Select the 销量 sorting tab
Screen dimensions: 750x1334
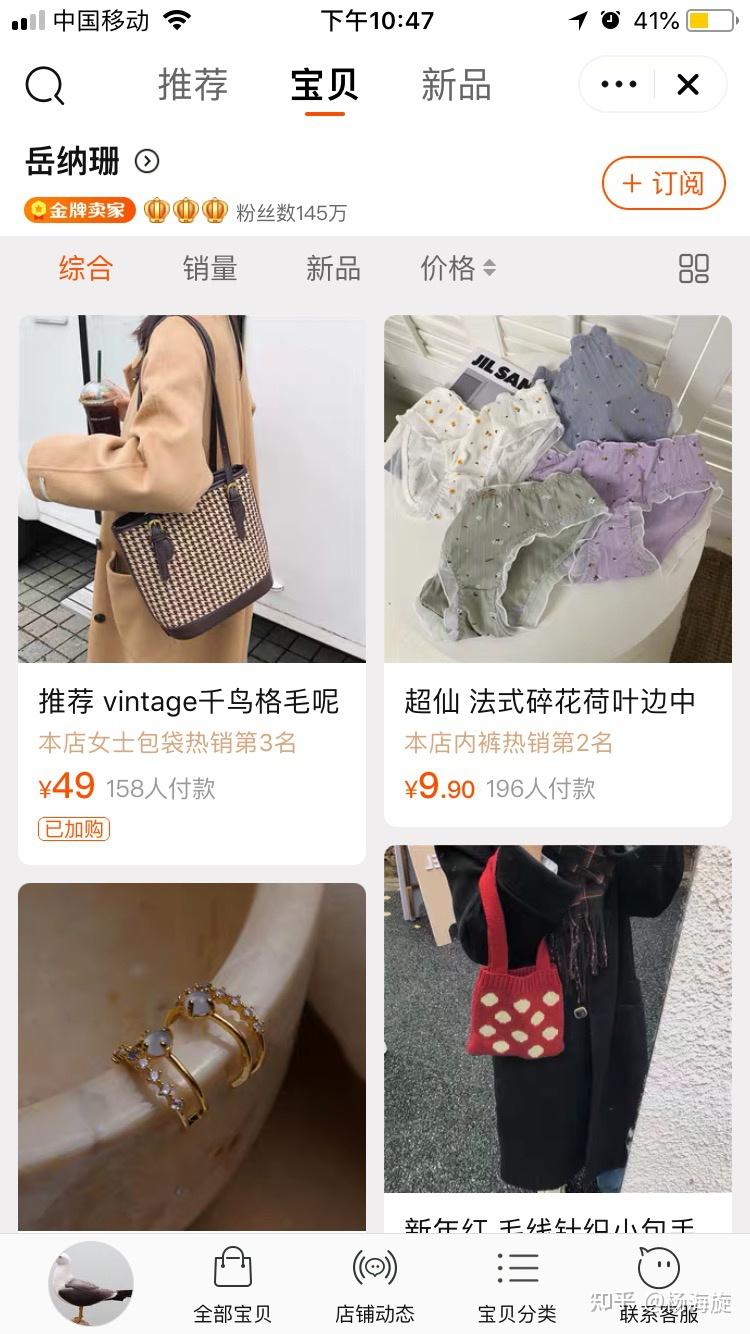click(209, 268)
